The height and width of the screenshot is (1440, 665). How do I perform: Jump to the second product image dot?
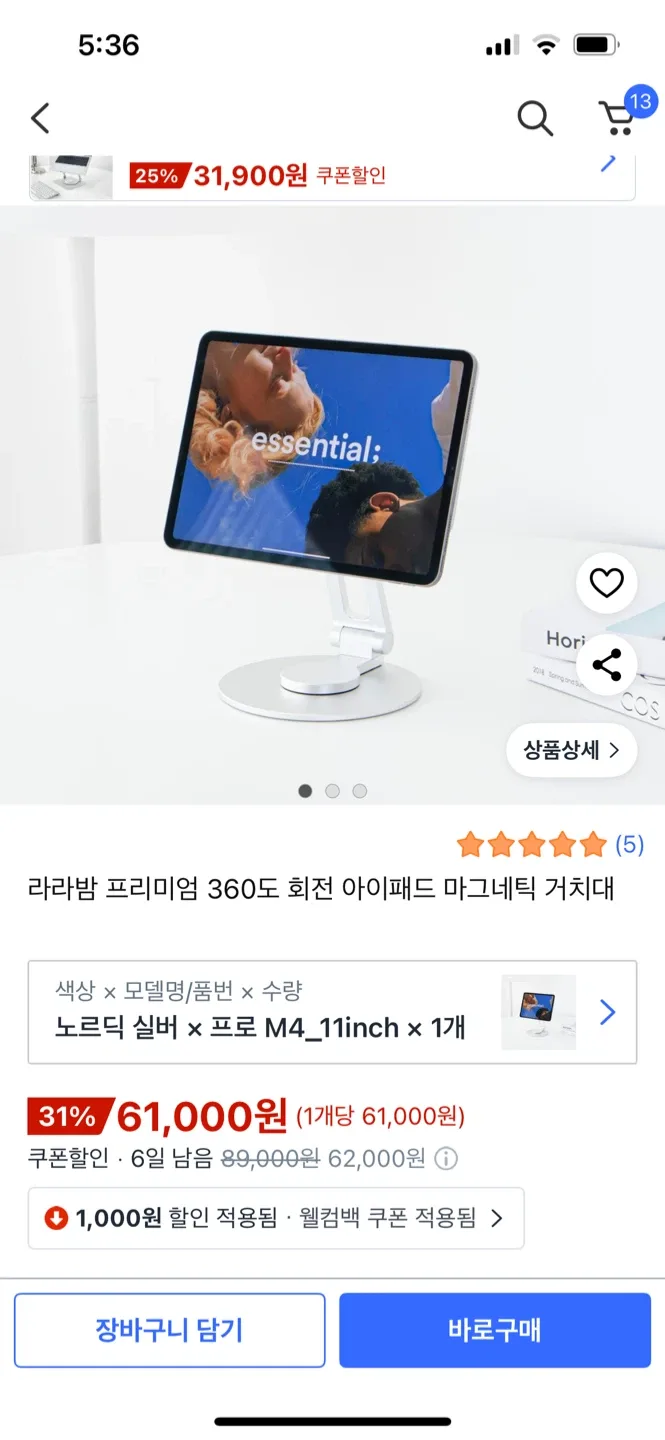pos(333,791)
